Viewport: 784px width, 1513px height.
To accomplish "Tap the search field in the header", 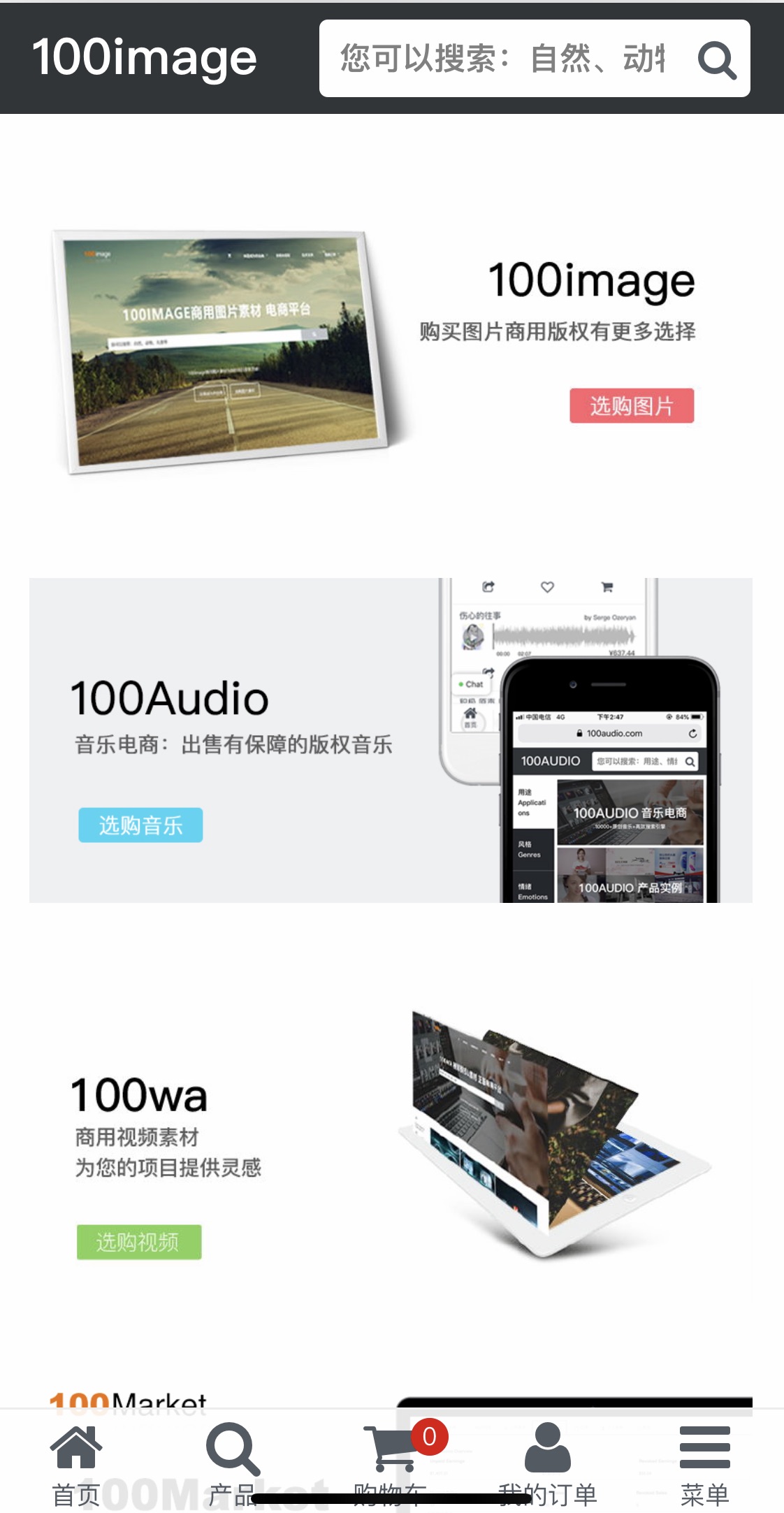I will [503, 59].
